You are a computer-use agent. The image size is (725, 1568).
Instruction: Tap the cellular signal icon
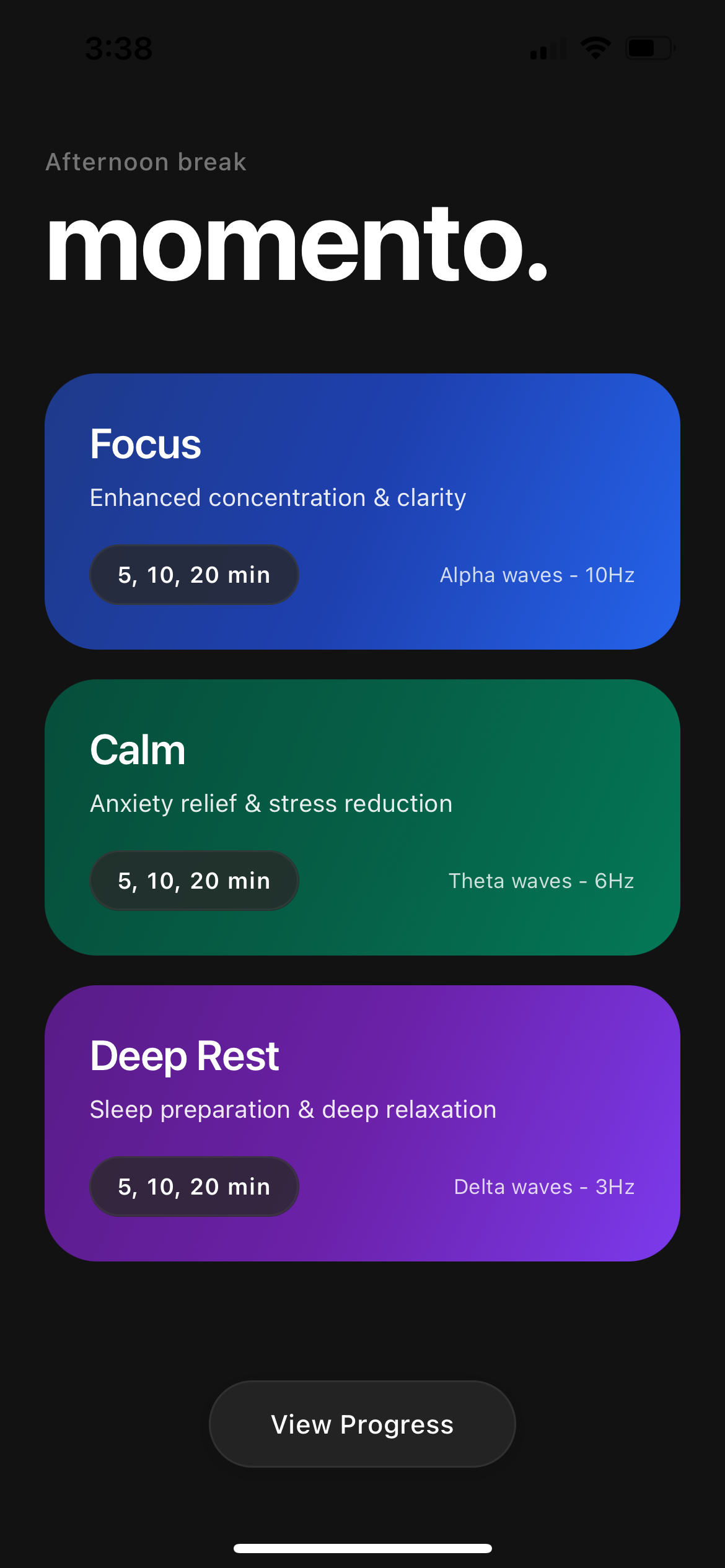click(x=548, y=48)
